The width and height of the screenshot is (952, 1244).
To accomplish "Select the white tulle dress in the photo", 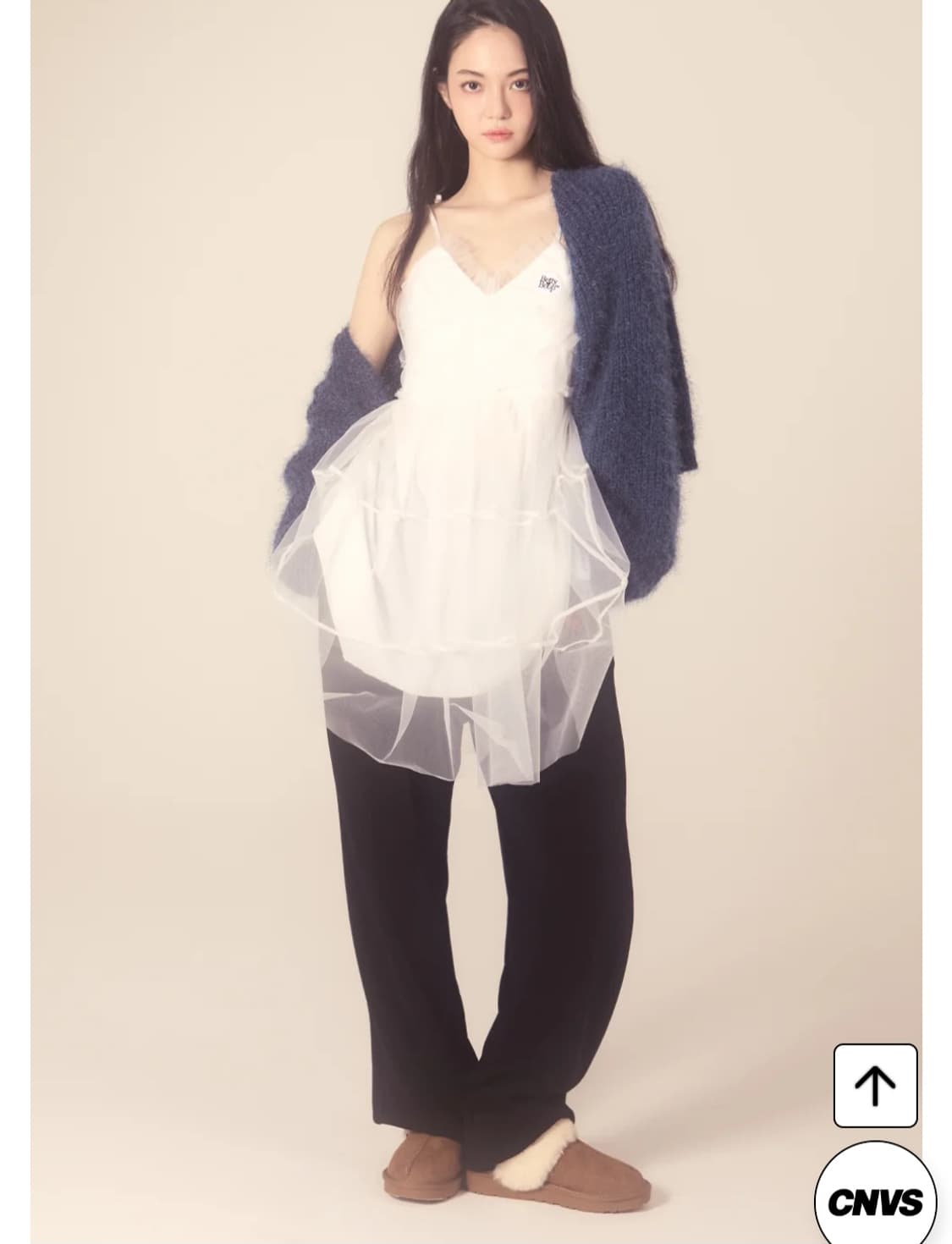I will click(x=465, y=508).
